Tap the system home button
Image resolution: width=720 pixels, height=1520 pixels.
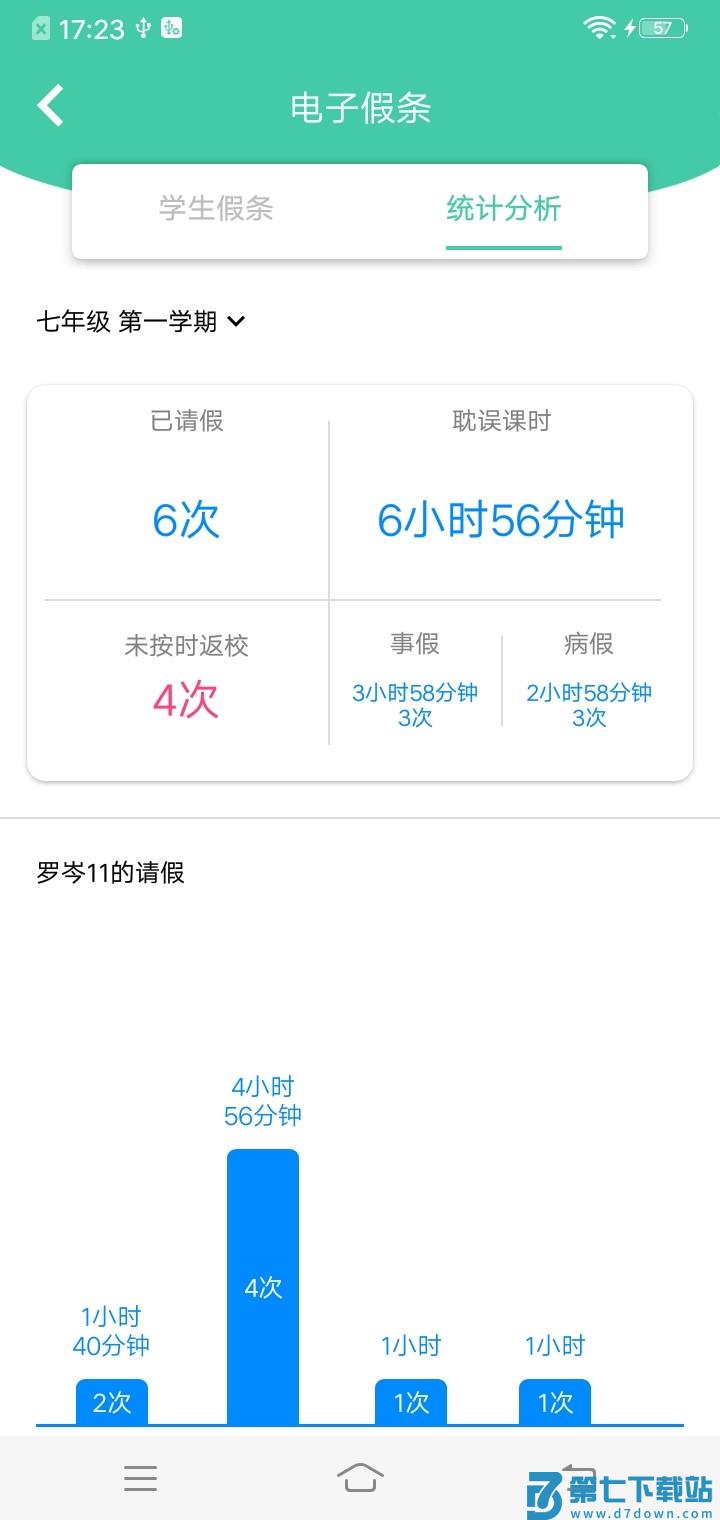pyautogui.click(x=360, y=1477)
